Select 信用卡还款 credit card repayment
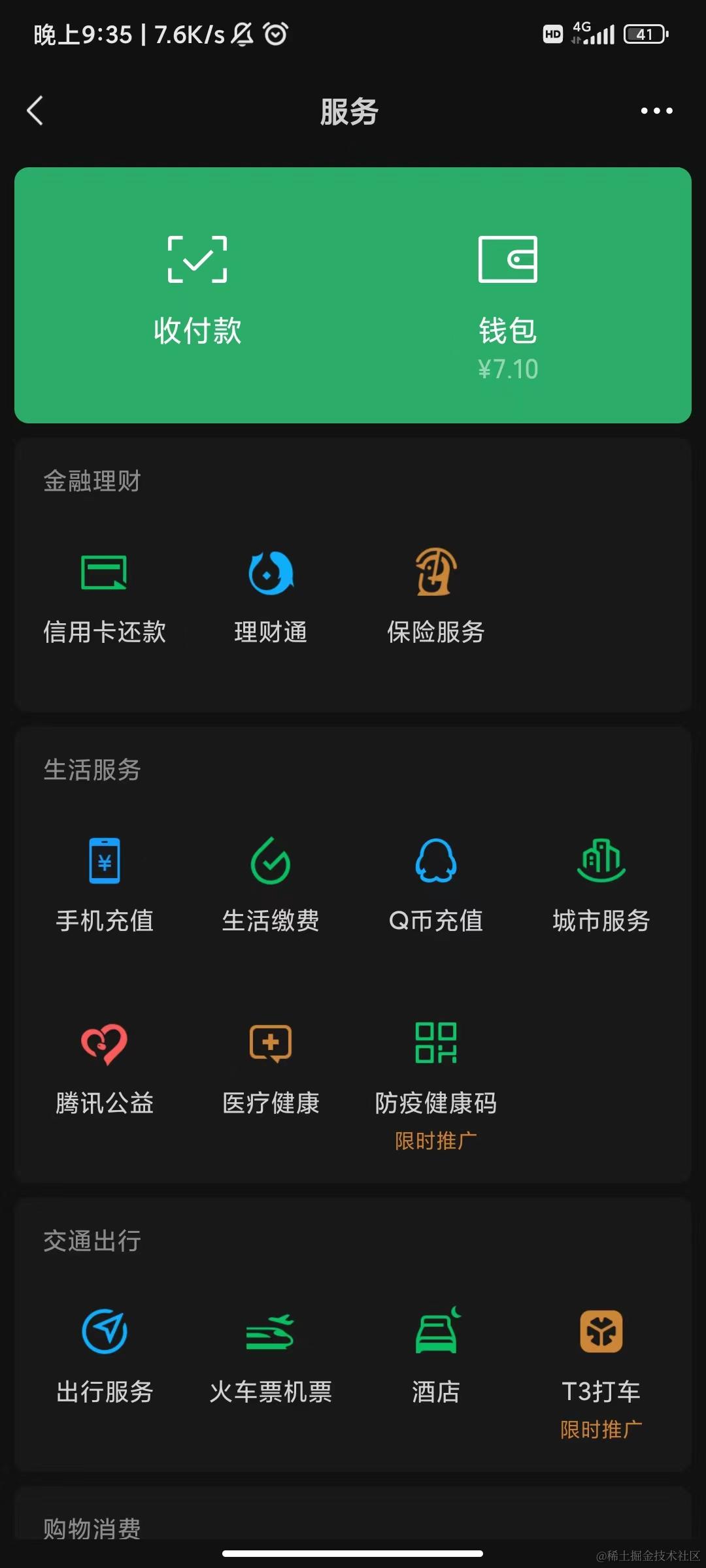This screenshot has width=706, height=1568. click(105, 596)
